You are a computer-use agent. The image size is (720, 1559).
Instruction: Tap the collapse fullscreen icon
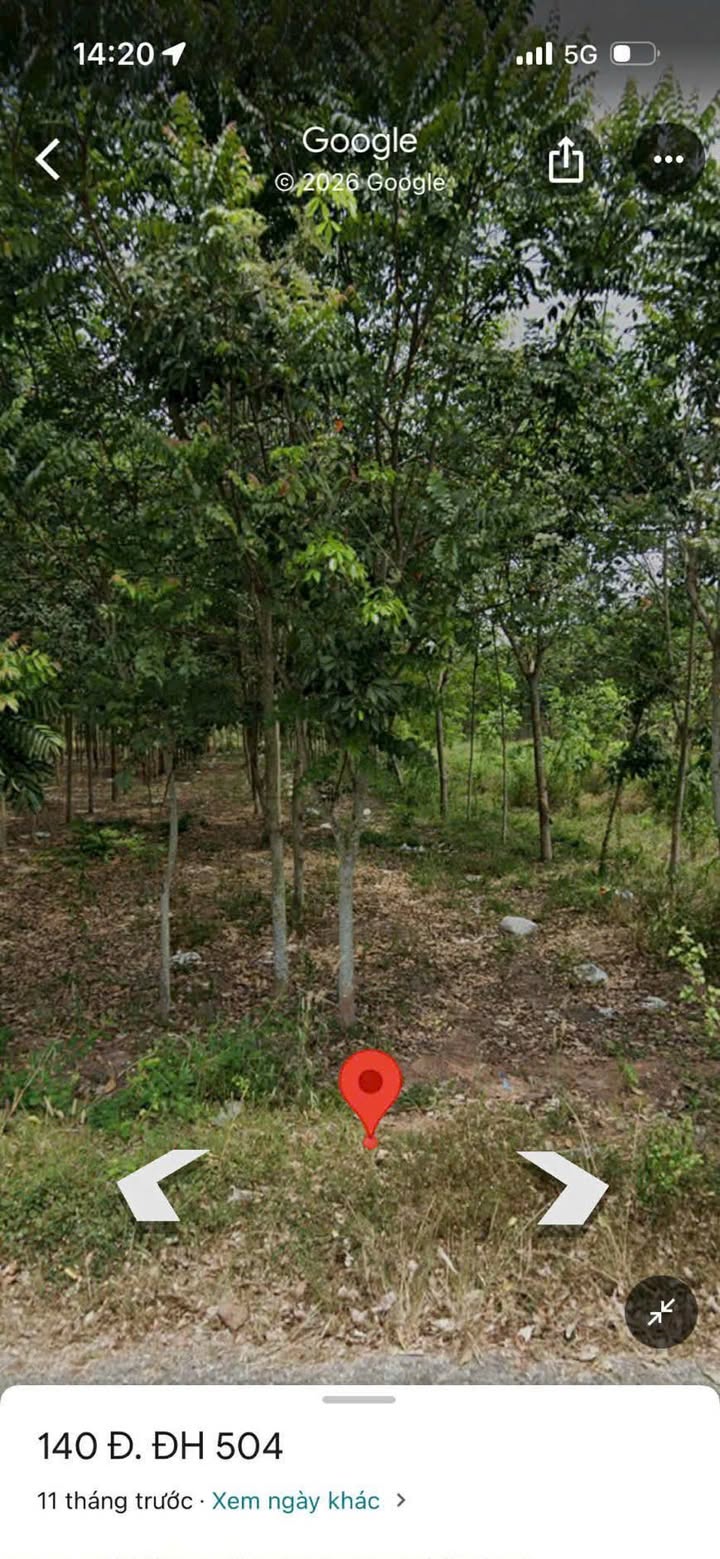pos(661,1311)
